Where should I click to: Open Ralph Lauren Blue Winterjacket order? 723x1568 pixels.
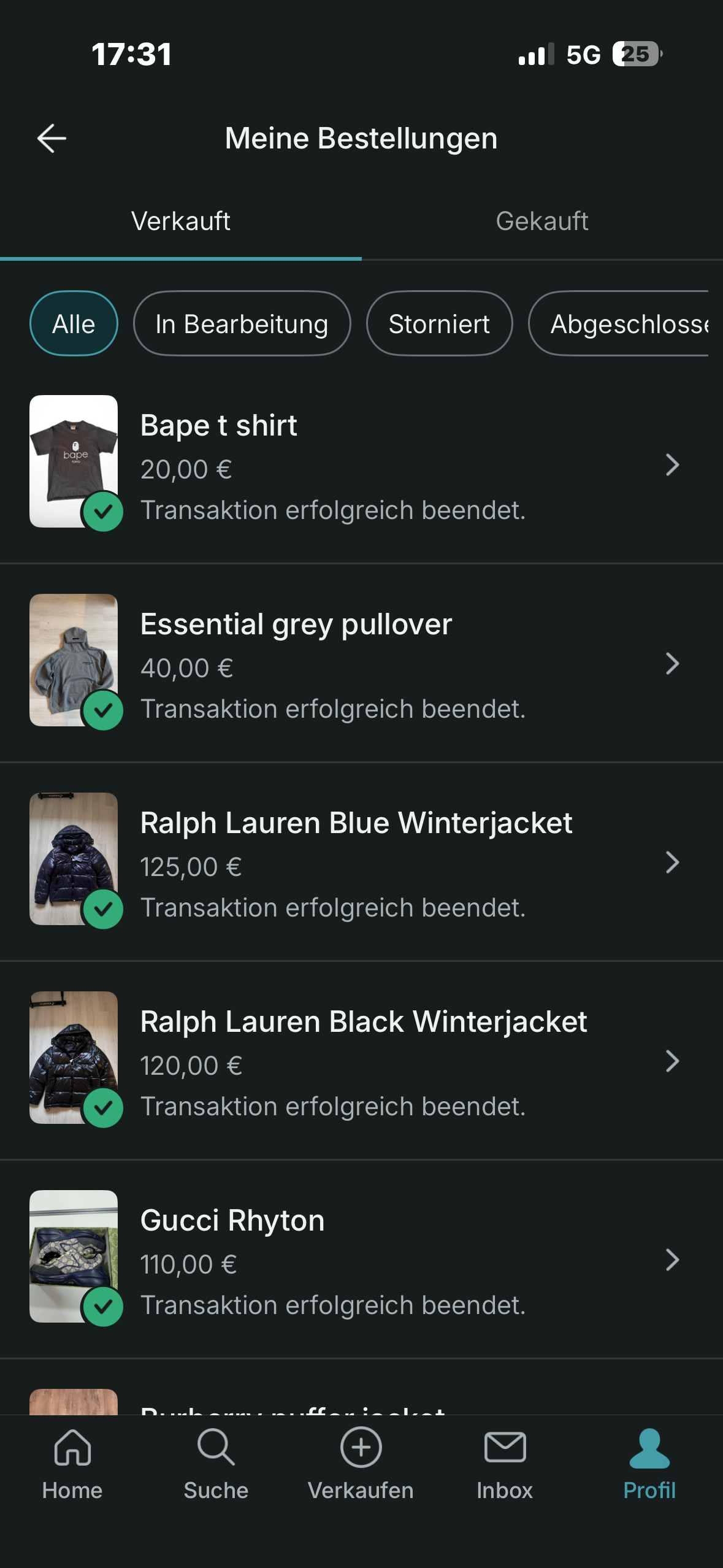point(361,863)
